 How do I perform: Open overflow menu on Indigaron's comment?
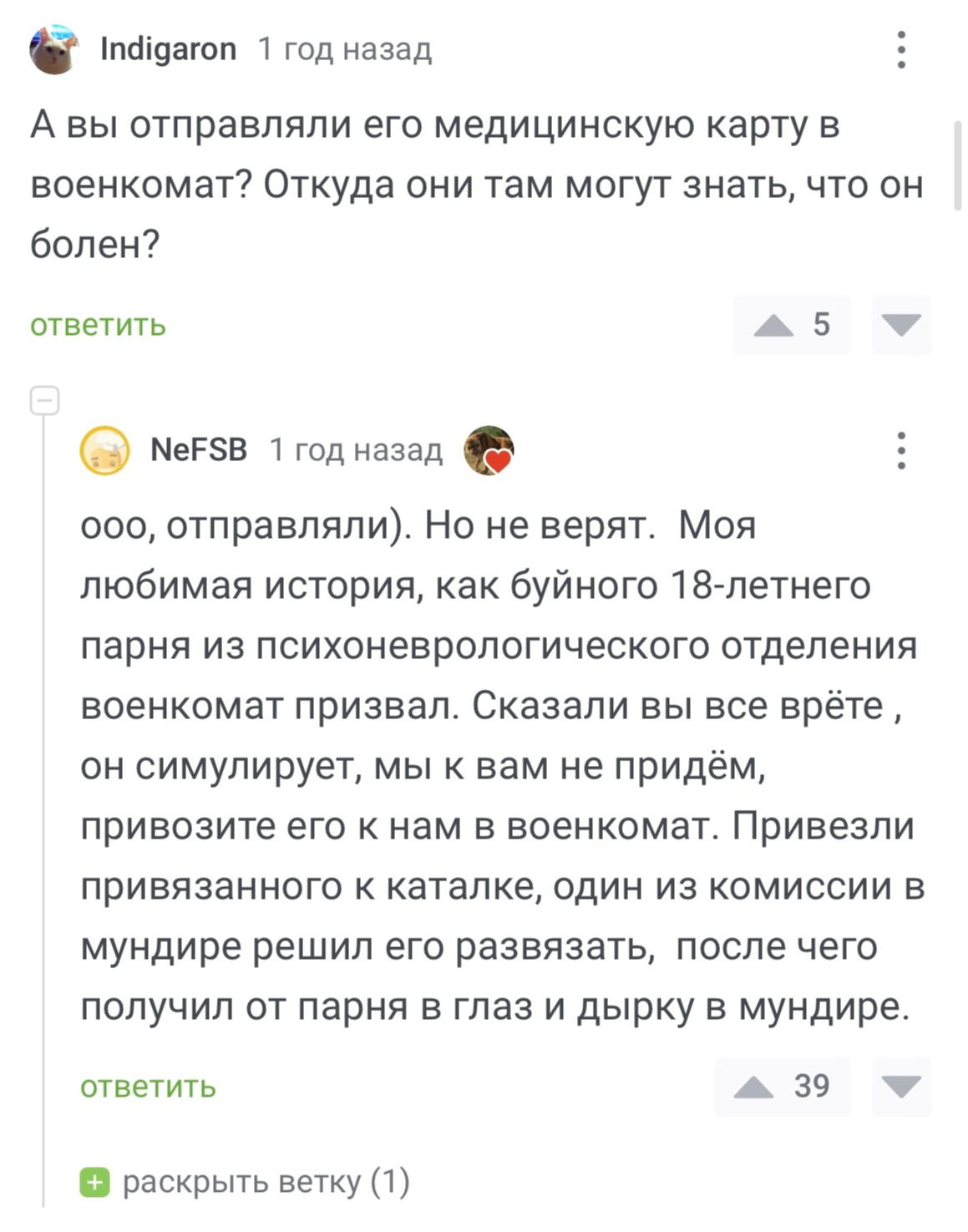click(x=901, y=50)
